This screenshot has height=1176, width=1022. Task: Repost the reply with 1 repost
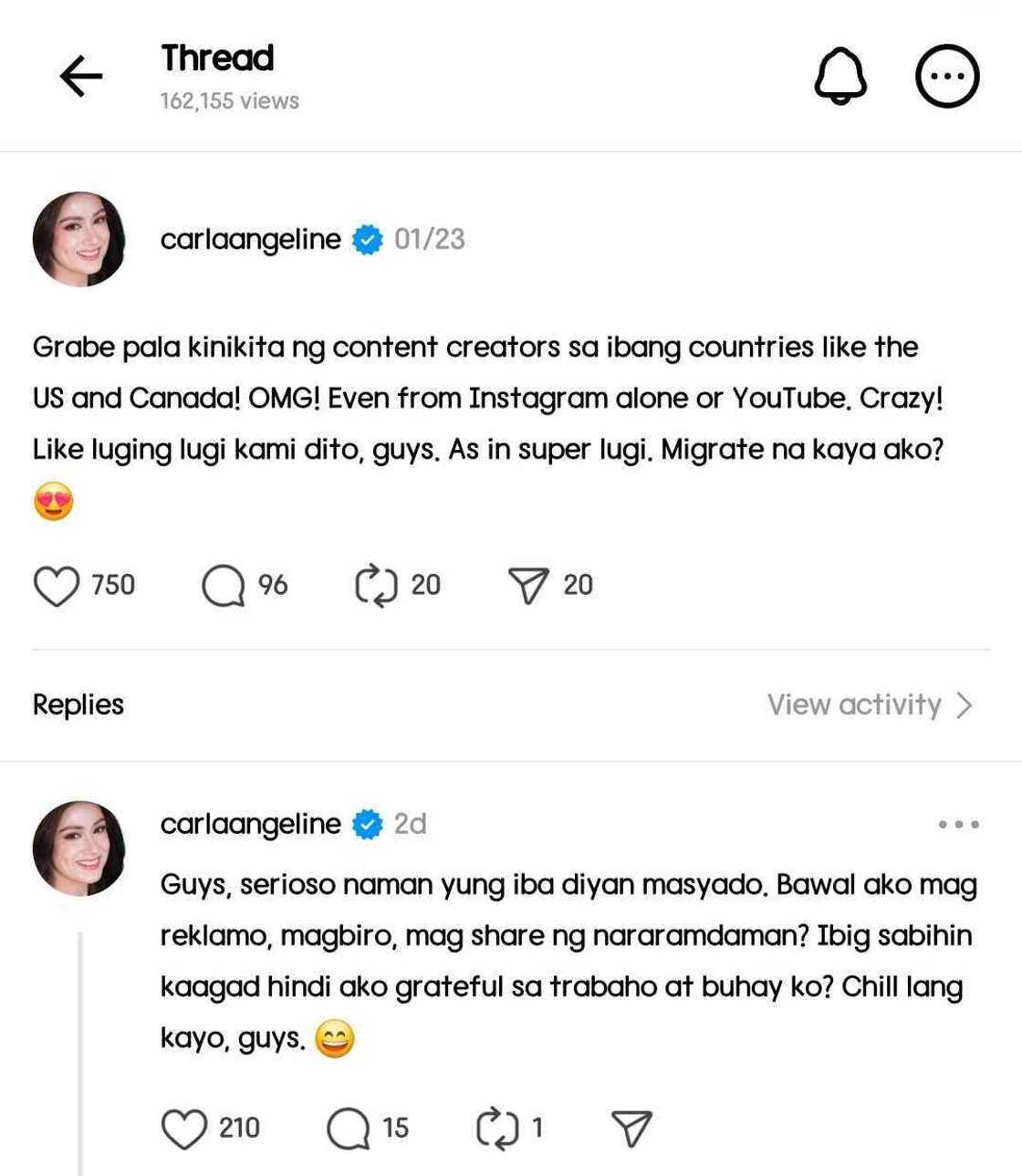(497, 1129)
